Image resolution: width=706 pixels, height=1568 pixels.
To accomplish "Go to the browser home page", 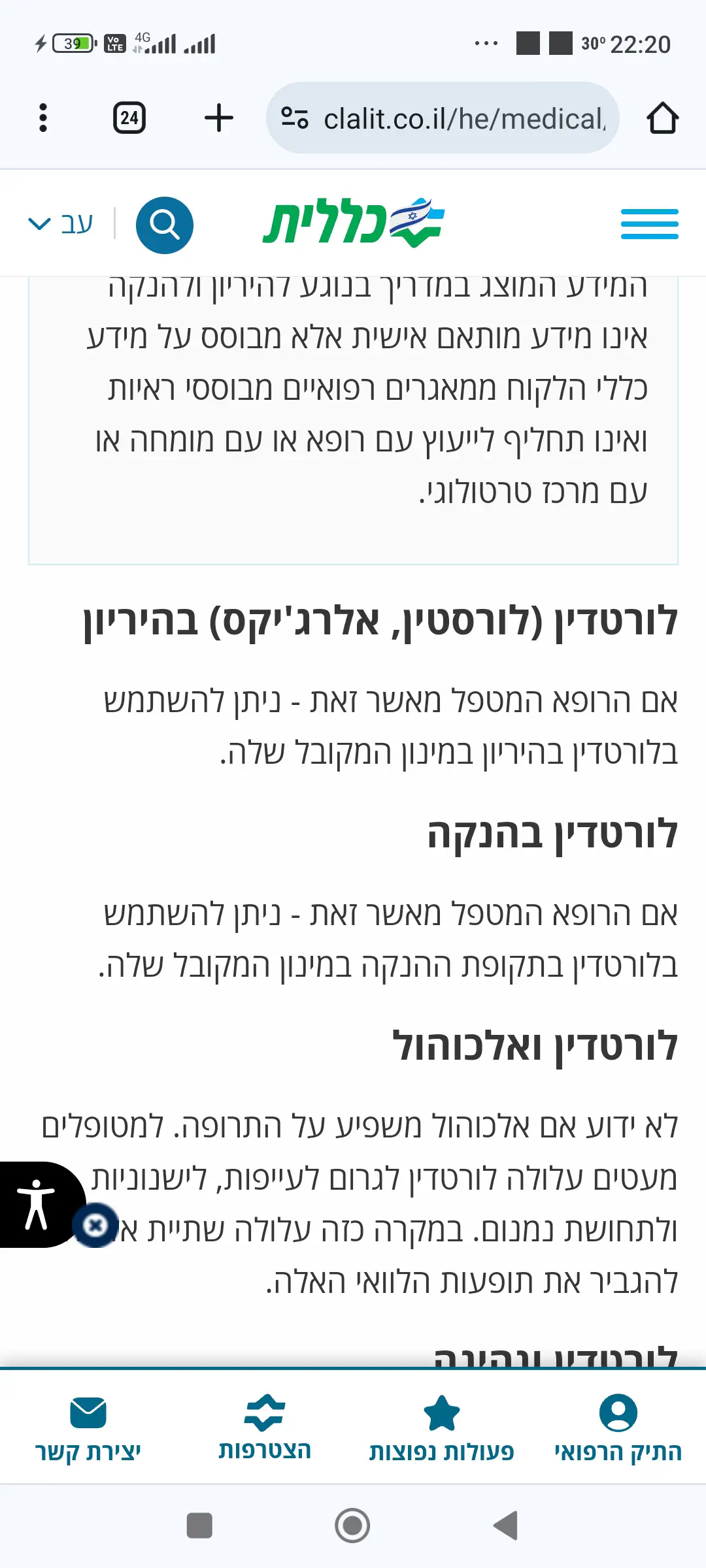I will (x=662, y=118).
